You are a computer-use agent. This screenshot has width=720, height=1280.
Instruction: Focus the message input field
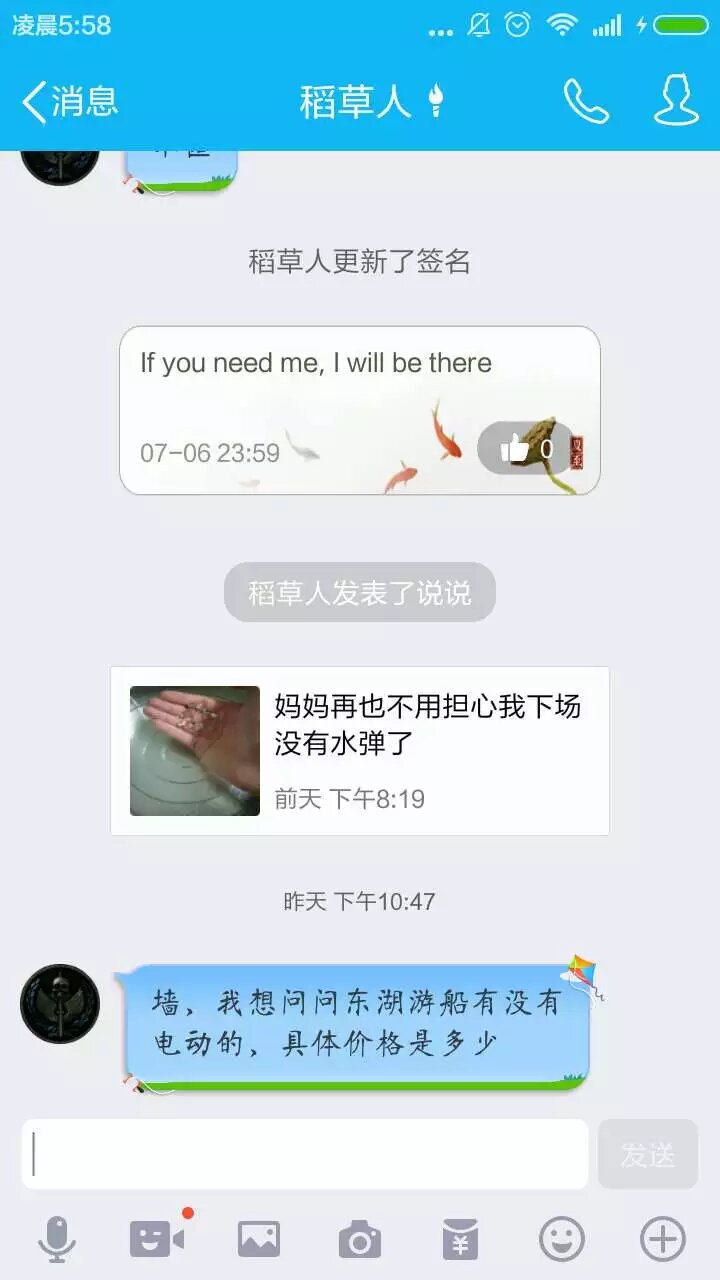point(305,1154)
